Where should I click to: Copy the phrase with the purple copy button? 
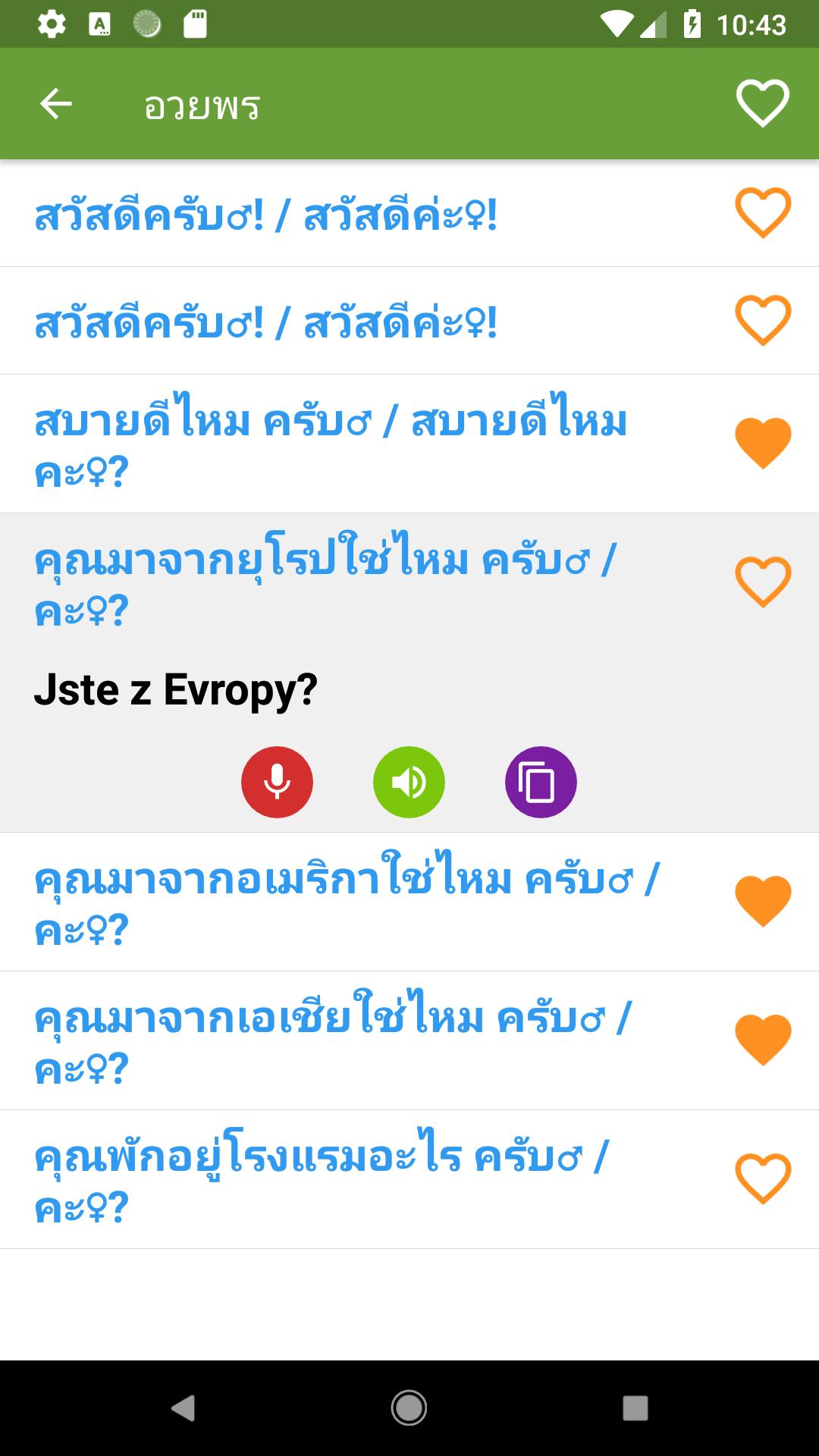[541, 782]
